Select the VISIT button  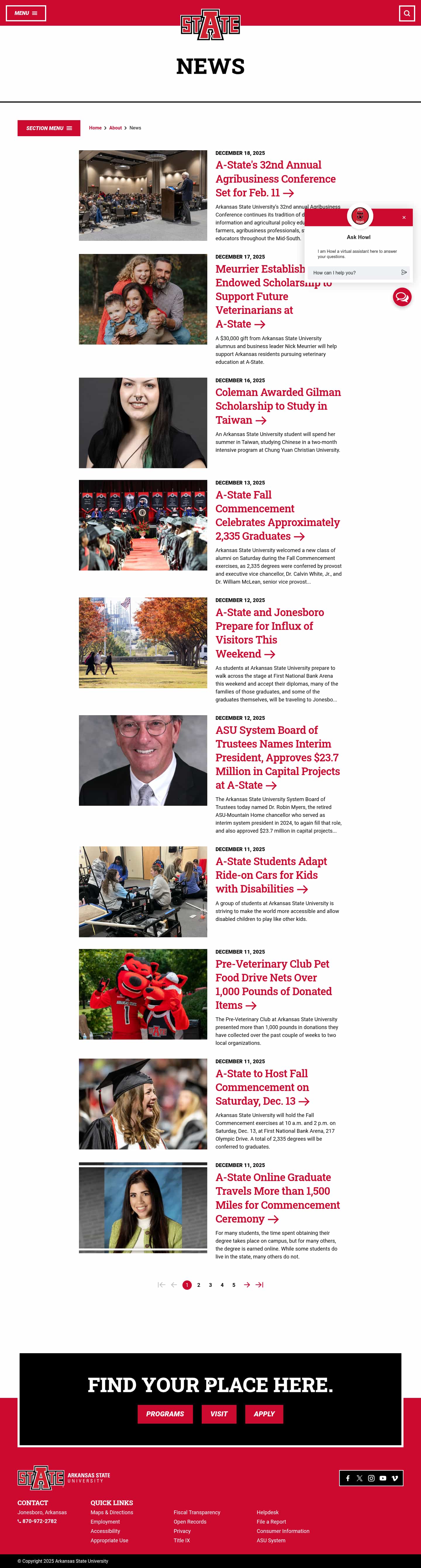(x=219, y=1414)
